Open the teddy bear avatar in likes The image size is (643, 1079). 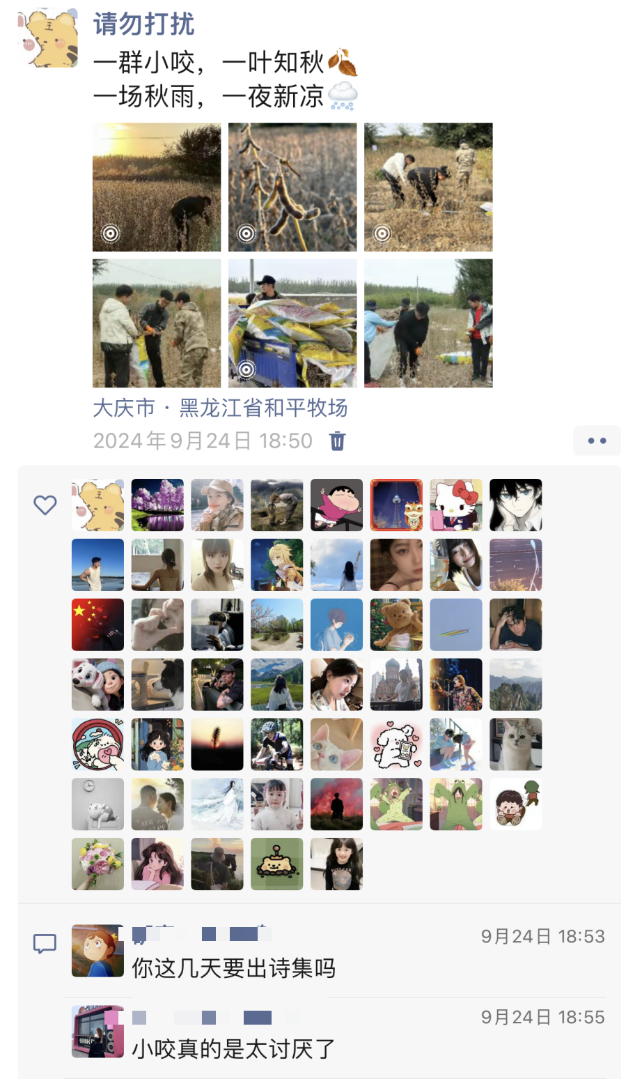click(x=396, y=625)
